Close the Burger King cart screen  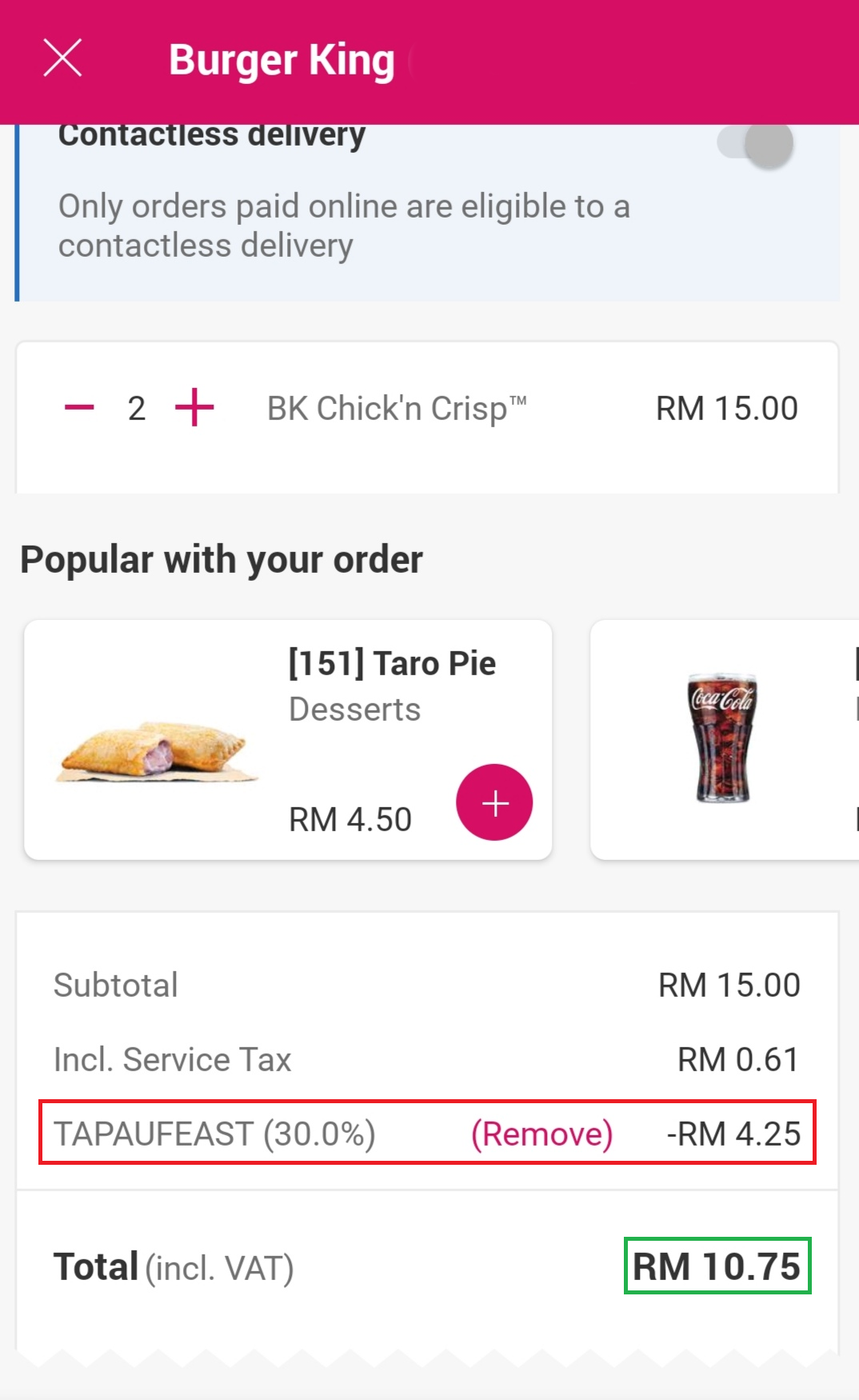pyautogui.click(x=62, y=58)
